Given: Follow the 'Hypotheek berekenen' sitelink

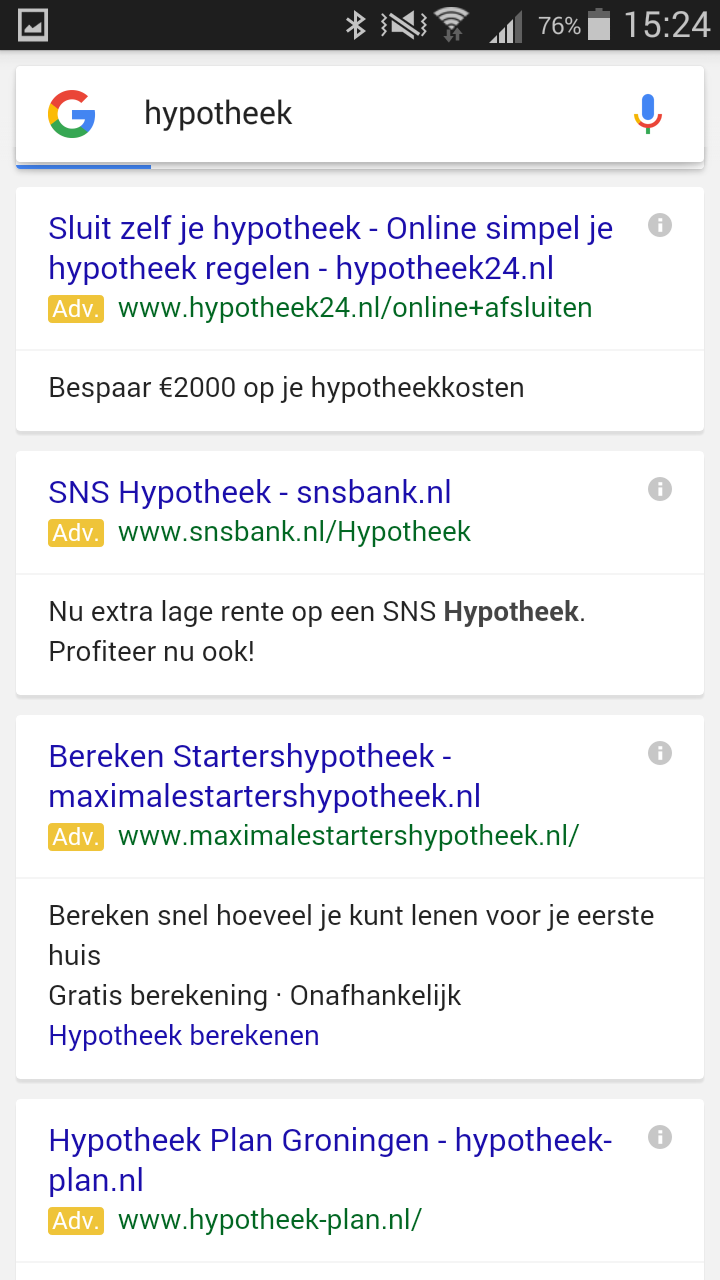Looking at the screenshot, I should click(x=184, y=1036).
